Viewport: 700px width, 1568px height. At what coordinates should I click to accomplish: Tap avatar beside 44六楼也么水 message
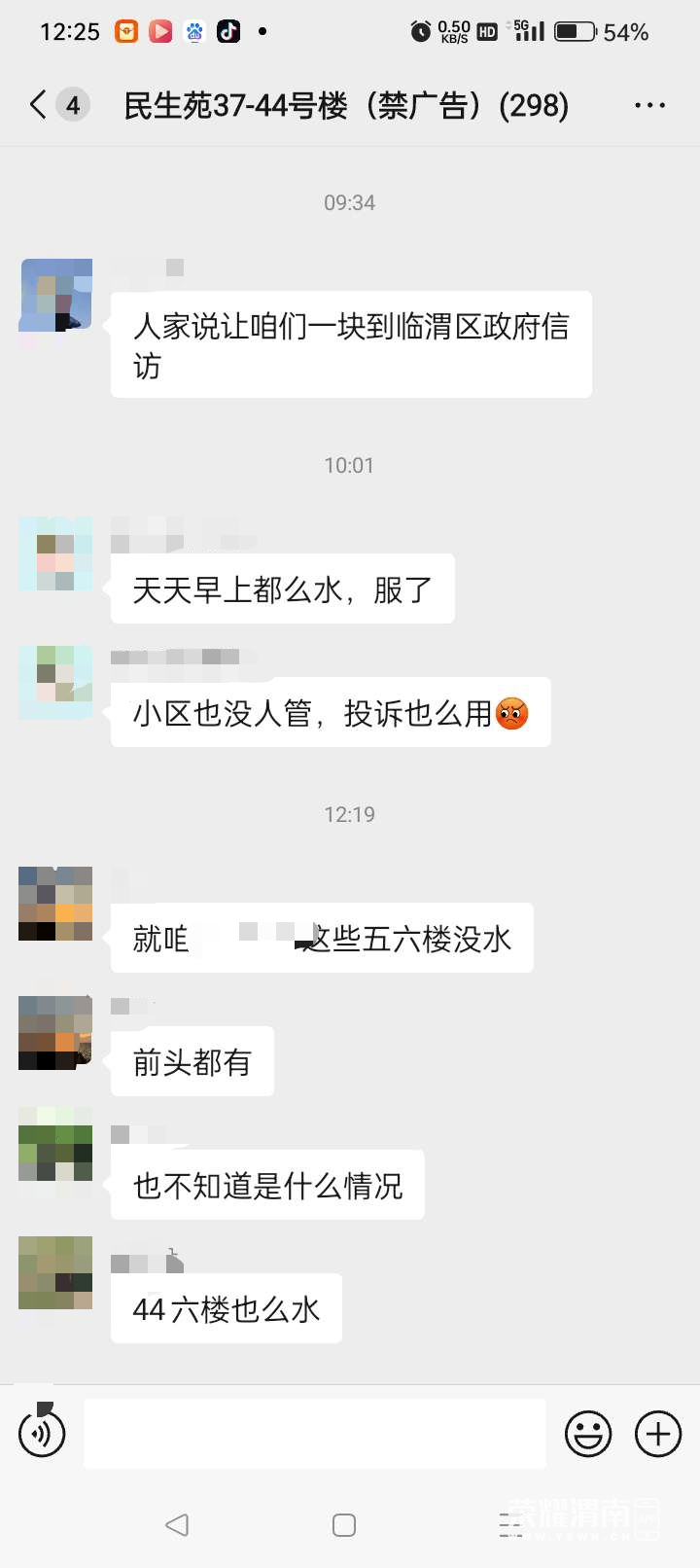[56, 1272]
